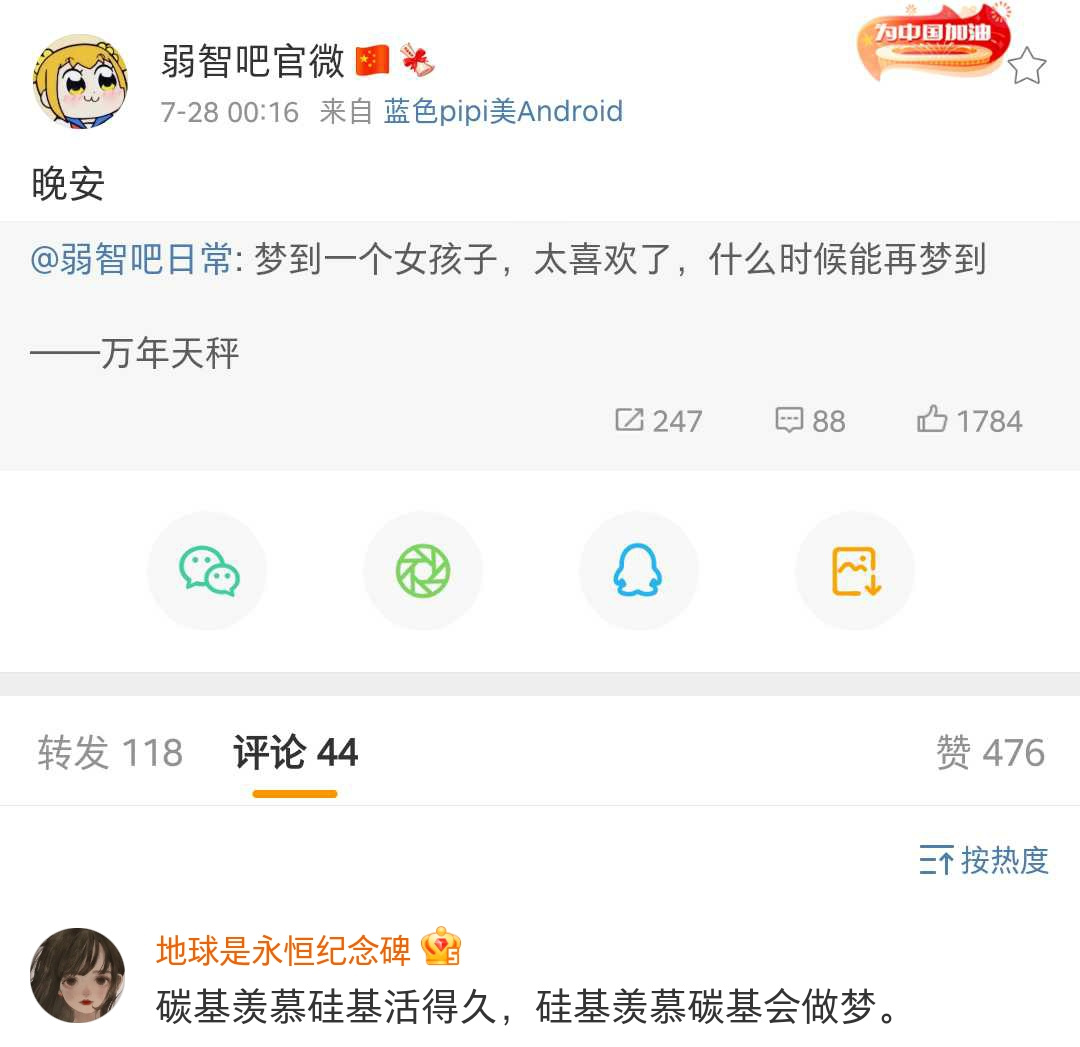The image size is (1080, 1047).
Task: Open 弱智吧官微 profile avatar
Action: (80, 81)
